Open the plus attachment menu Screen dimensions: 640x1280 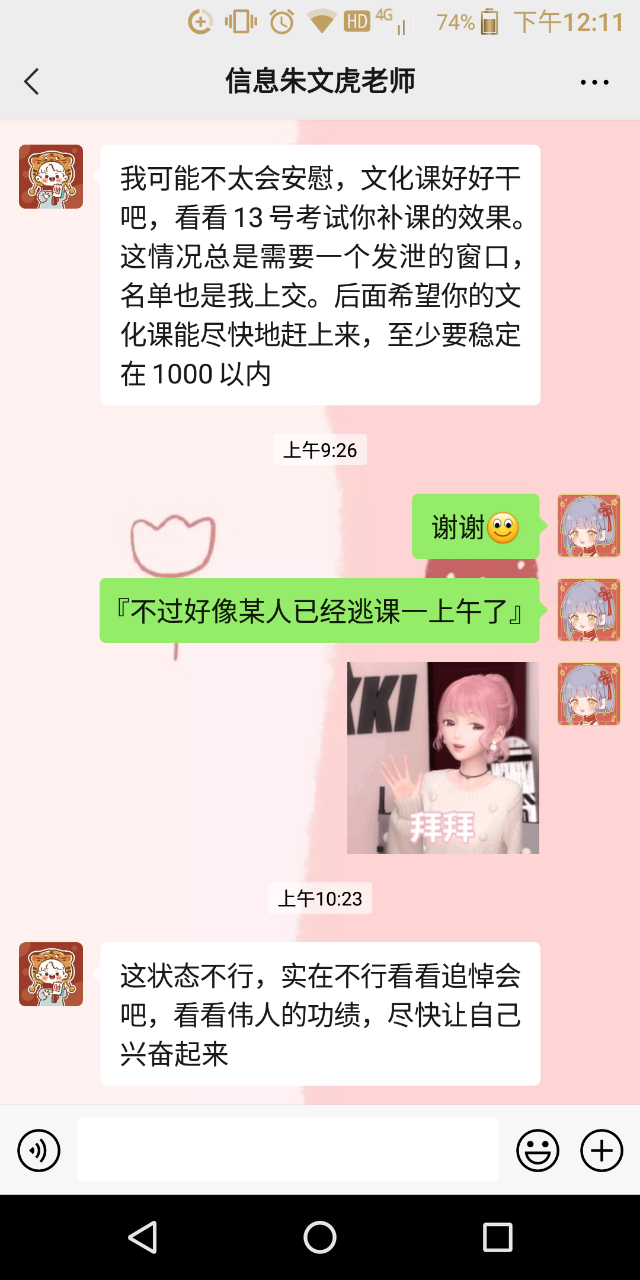point(601,1150)
